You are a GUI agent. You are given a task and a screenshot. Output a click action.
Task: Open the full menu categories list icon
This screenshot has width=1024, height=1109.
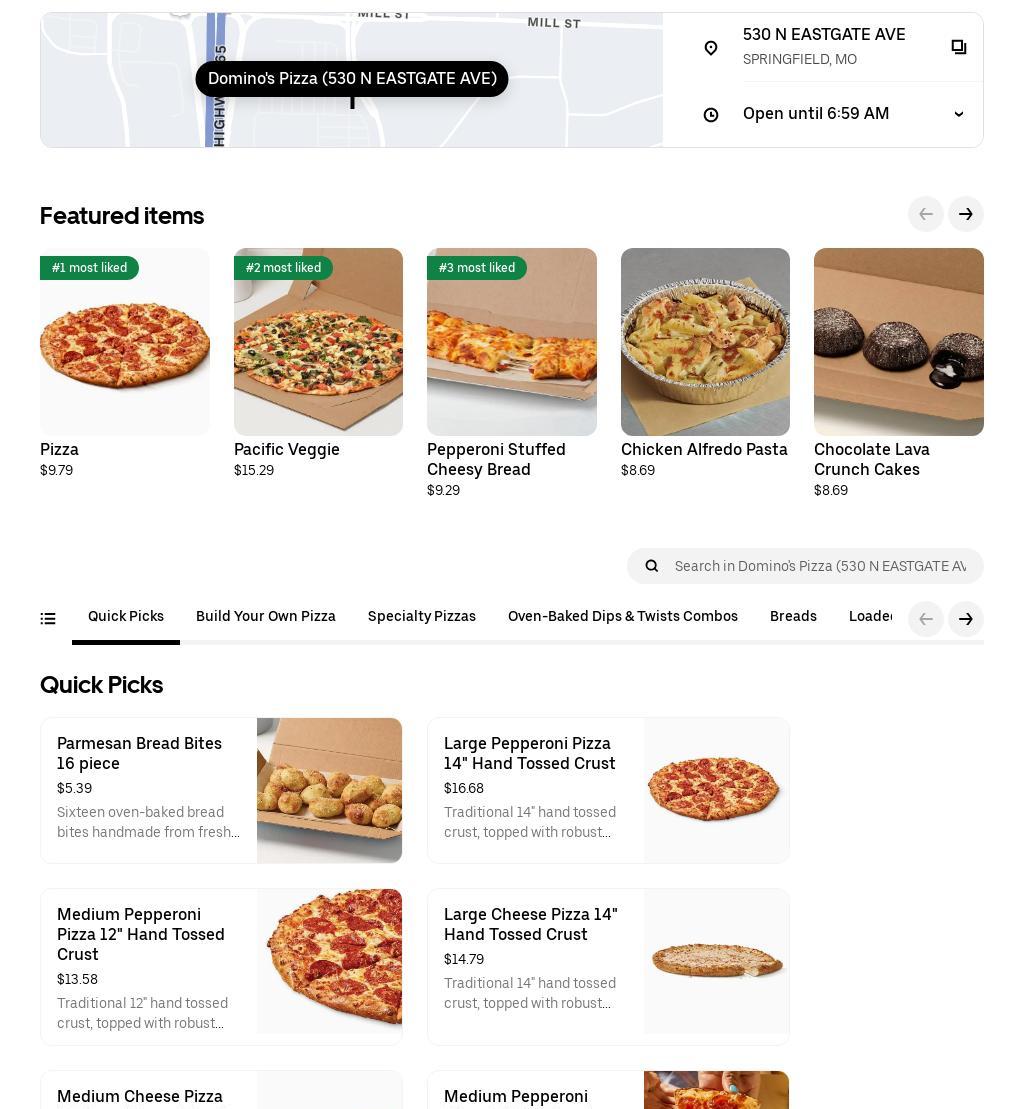[48, 619]
